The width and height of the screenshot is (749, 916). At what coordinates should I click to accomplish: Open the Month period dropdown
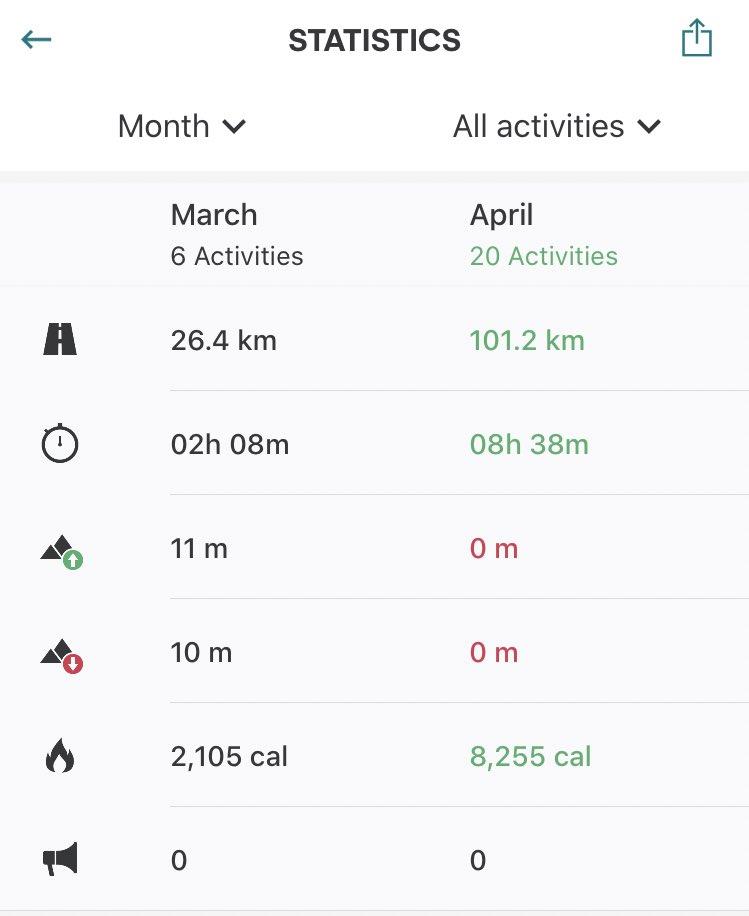click(x=182, y=127)
